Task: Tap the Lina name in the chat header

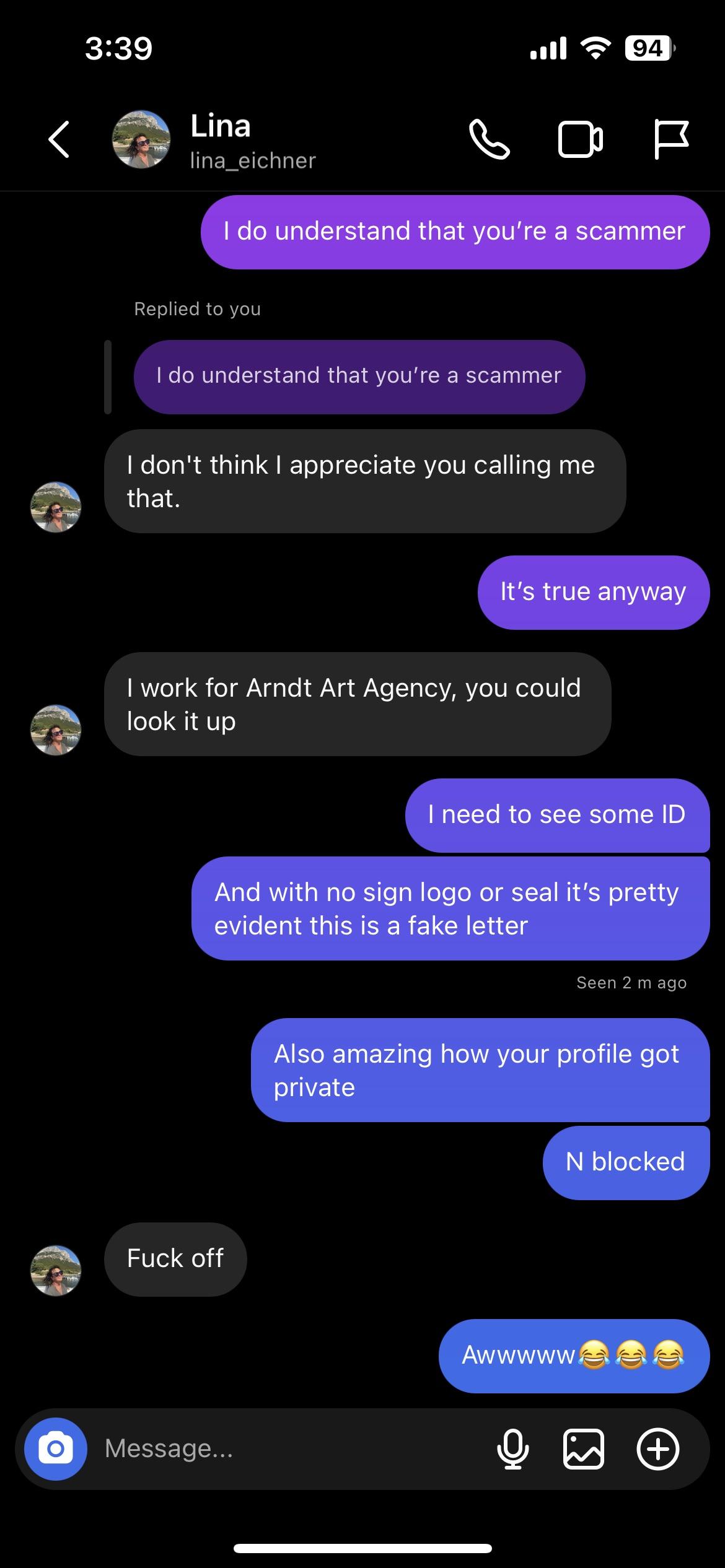Action: point(219,127)
